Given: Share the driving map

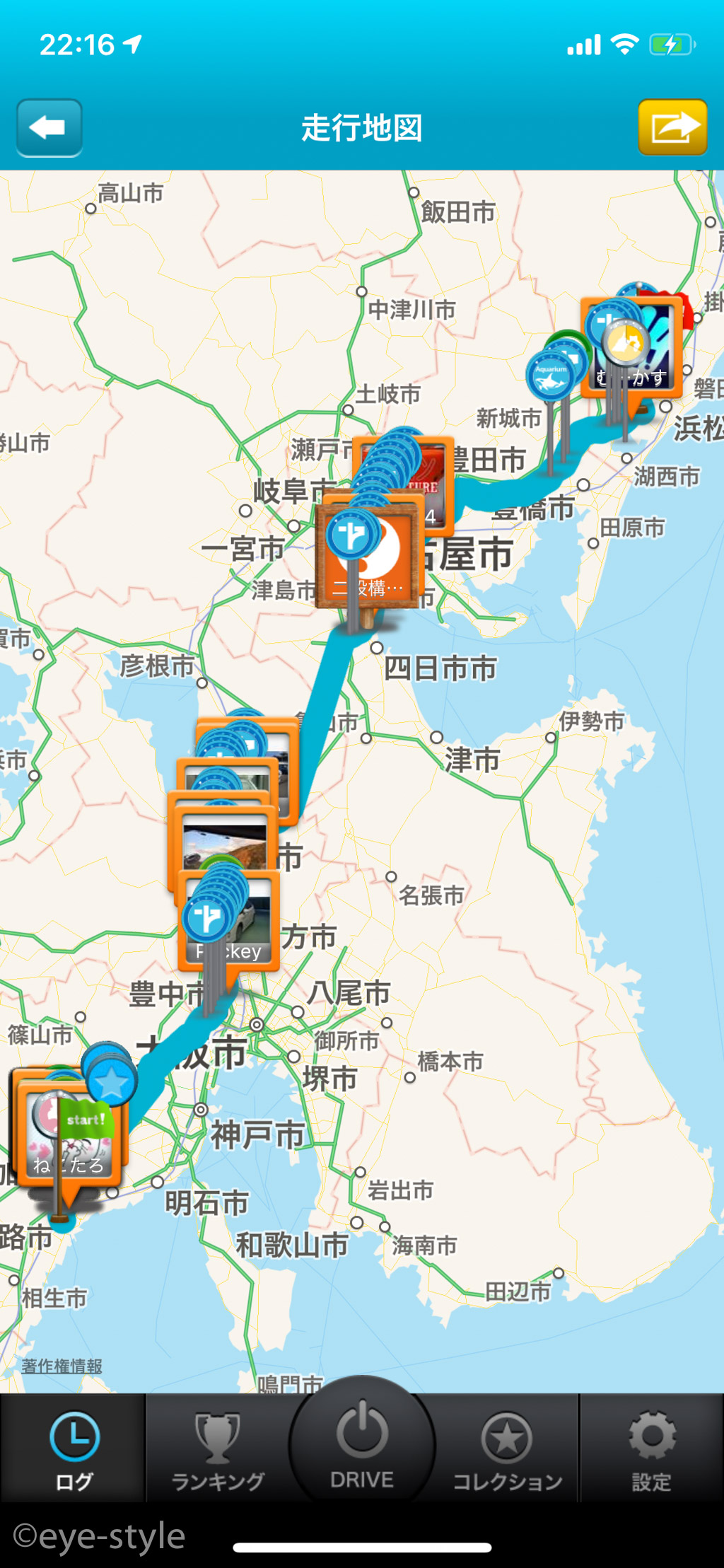Looking at the screenshot, I should coord(672,127).
